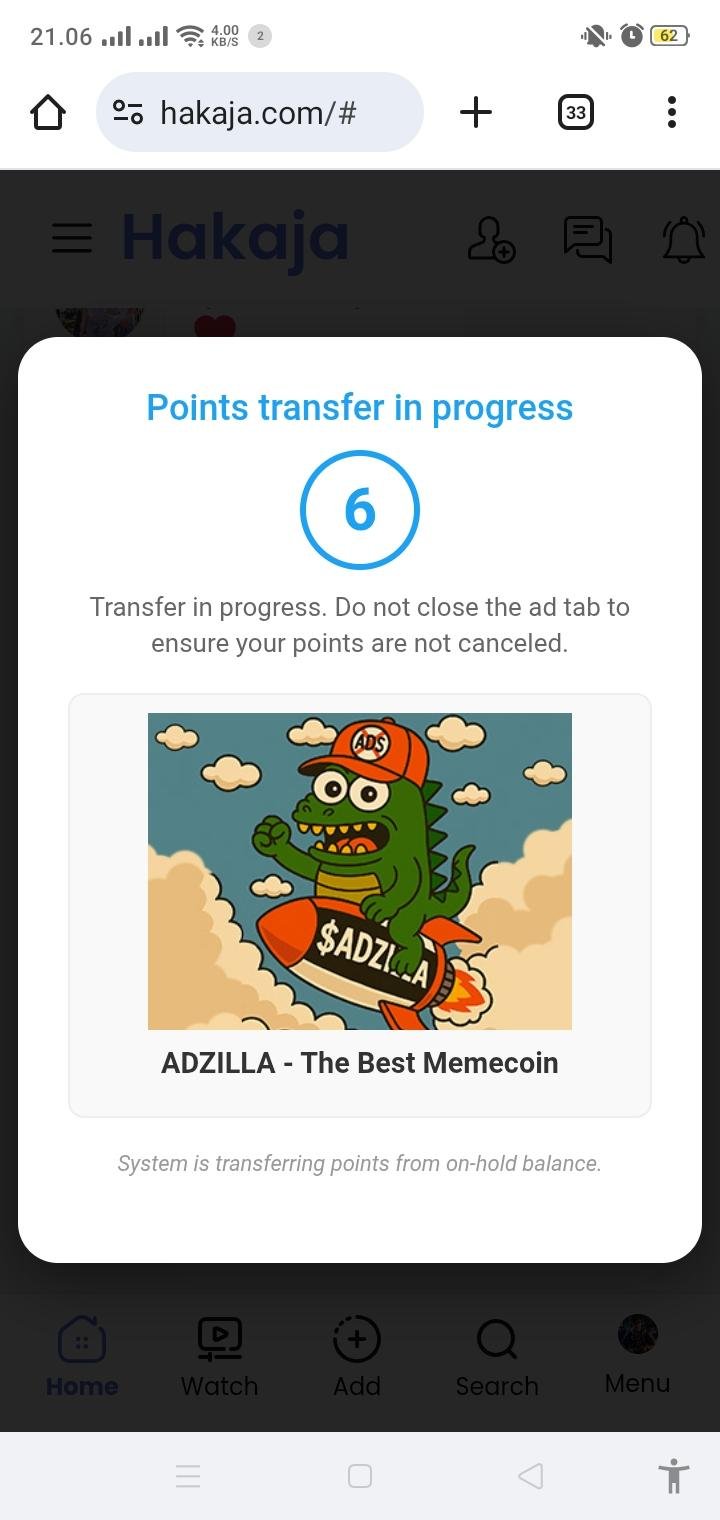The width and height of the screenshot is (720, 1520).
Task: Focus the hakaja.com address bar
Action: 259,113
